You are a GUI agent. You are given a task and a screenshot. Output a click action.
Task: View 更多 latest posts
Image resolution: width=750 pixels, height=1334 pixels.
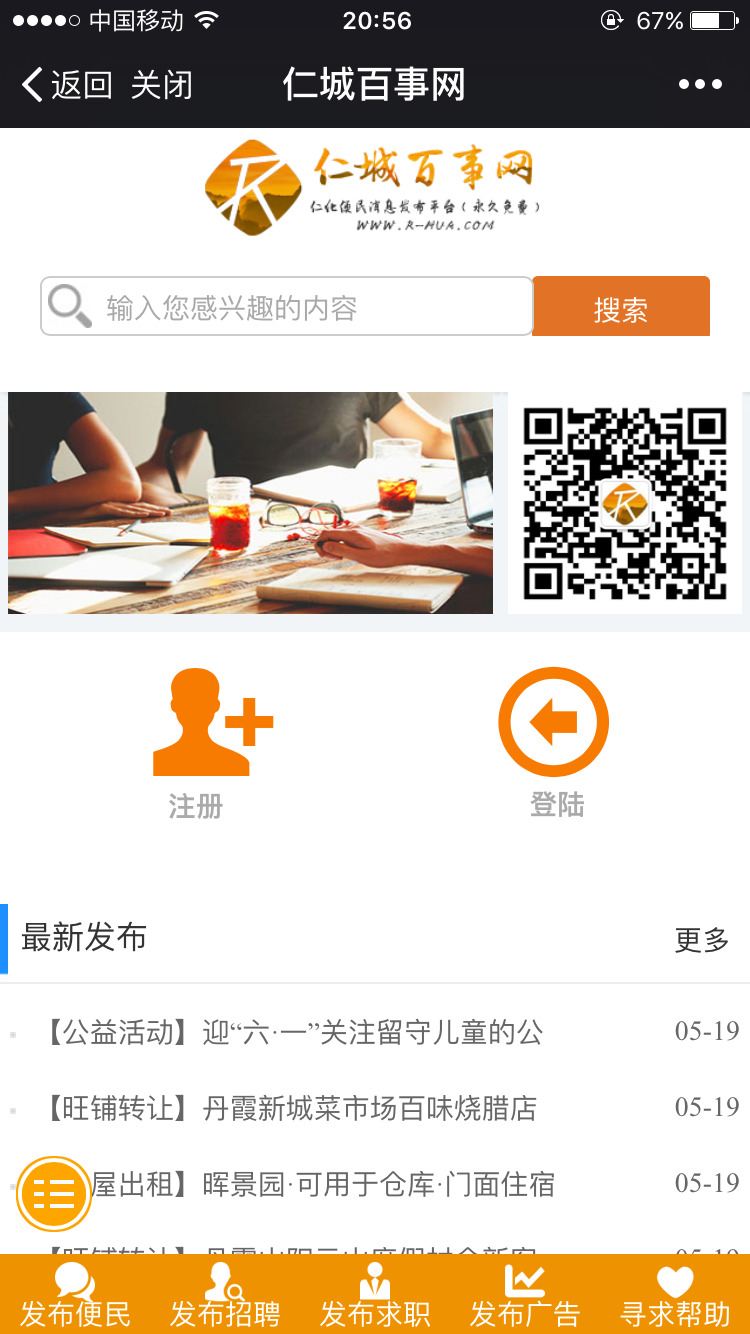pyautogui.click(x=702, y=940)
